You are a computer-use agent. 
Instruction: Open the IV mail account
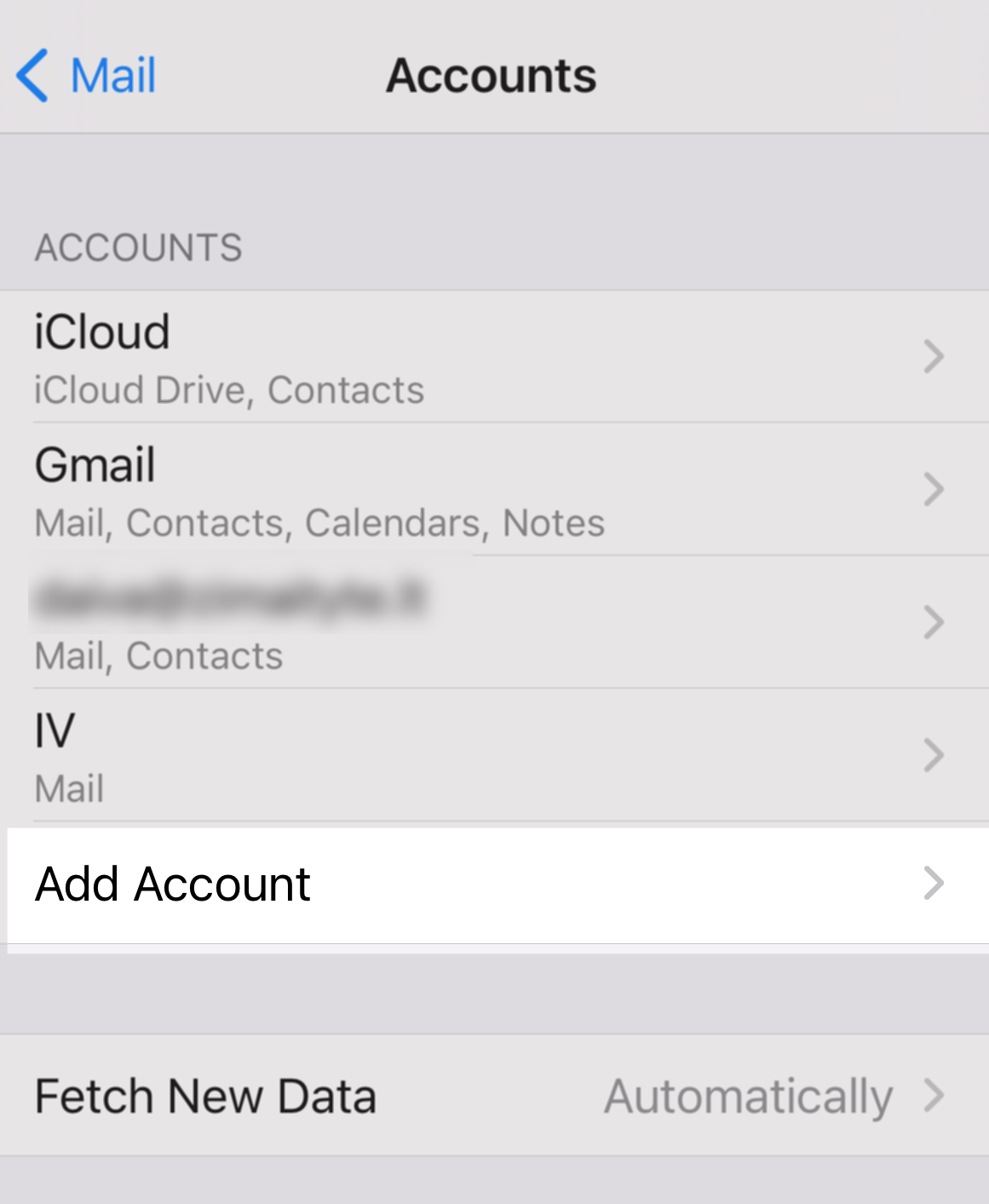click(494, 756)
